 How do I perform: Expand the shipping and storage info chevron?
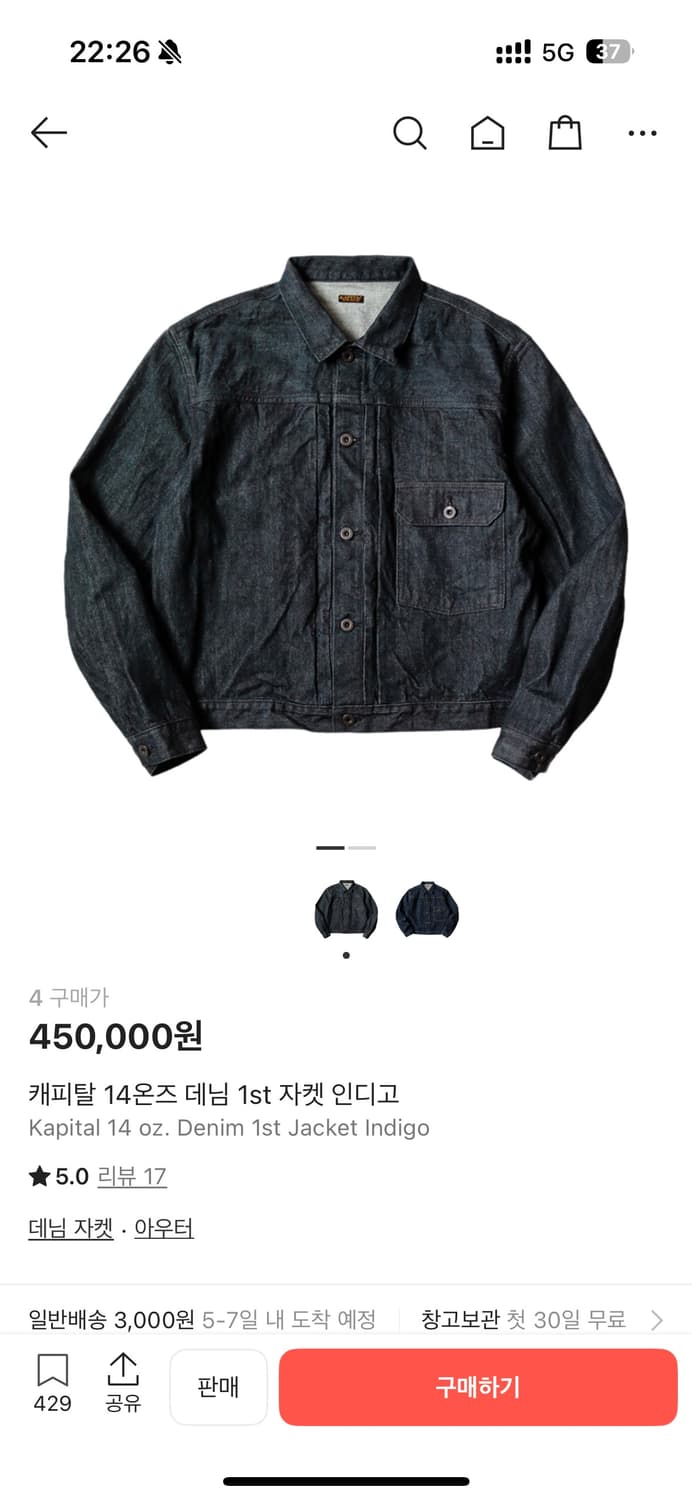(657, 1320)
